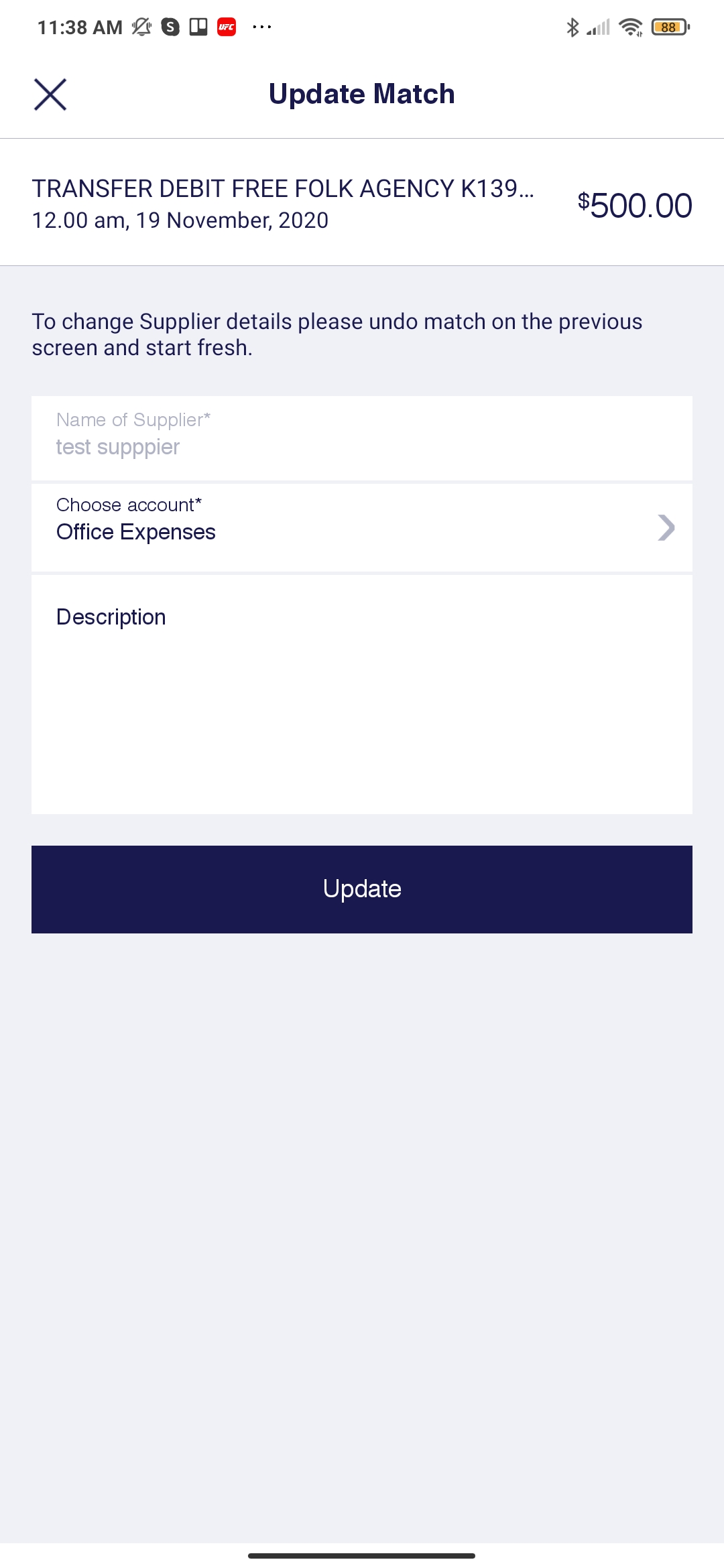Viewport: 724px width, 1568px height.
Task: Close the Update Match screen
Action: pos(50,94)
